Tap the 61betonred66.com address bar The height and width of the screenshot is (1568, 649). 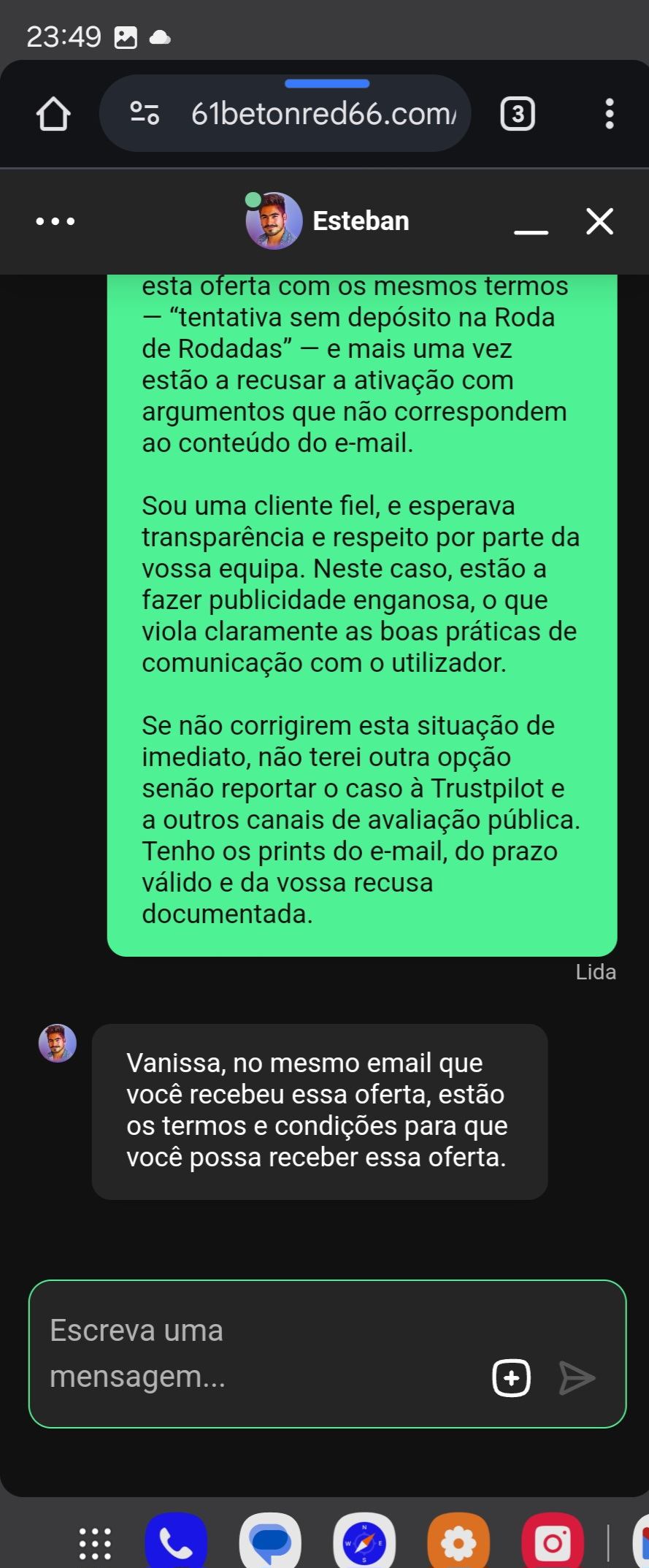[323, 114]
